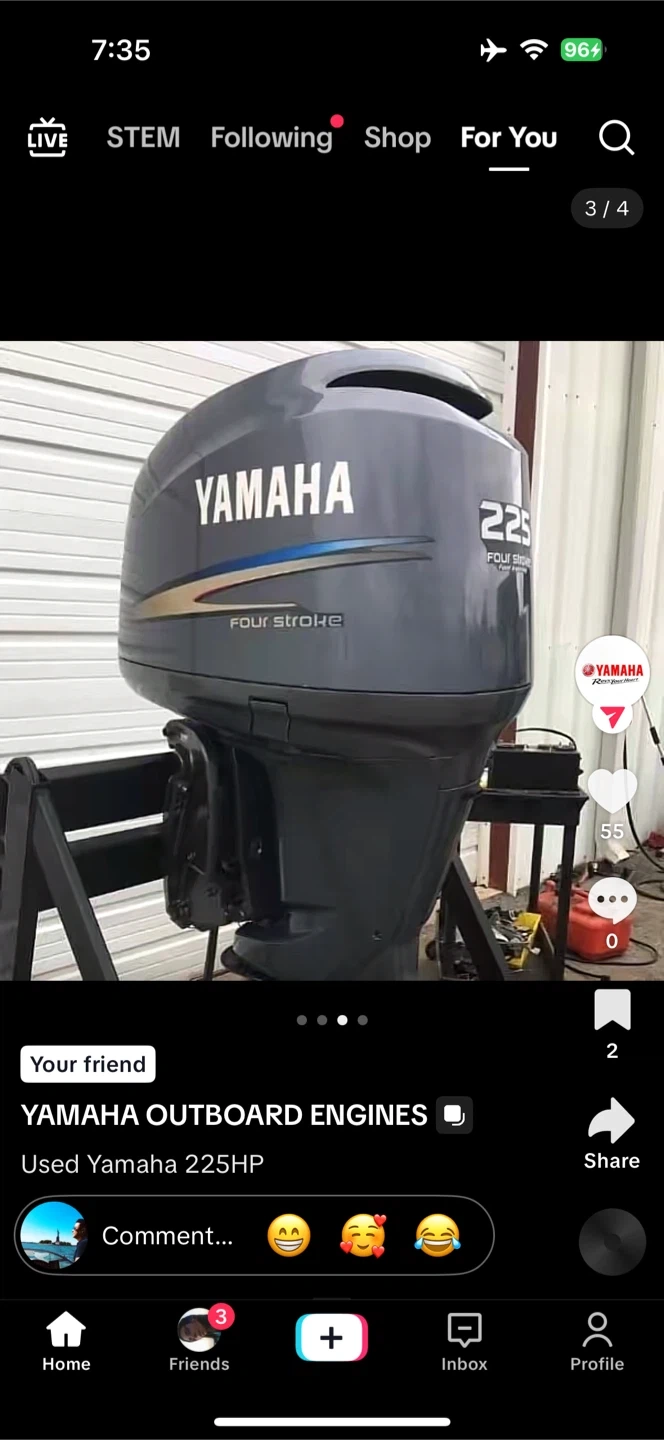
Task: Open the spinning sound disc
Action: click(x=612, y=1242)
